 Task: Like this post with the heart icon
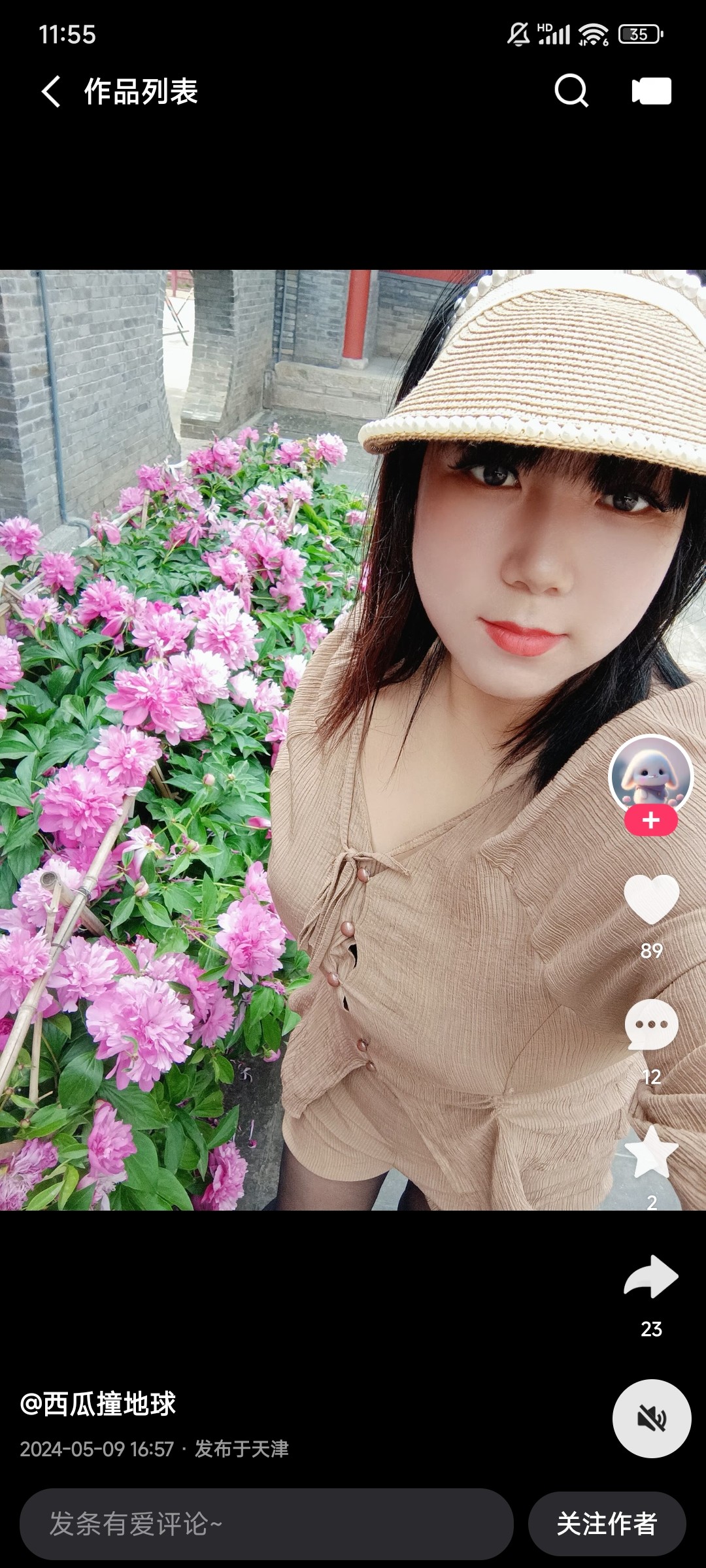[x=651, y=900]
